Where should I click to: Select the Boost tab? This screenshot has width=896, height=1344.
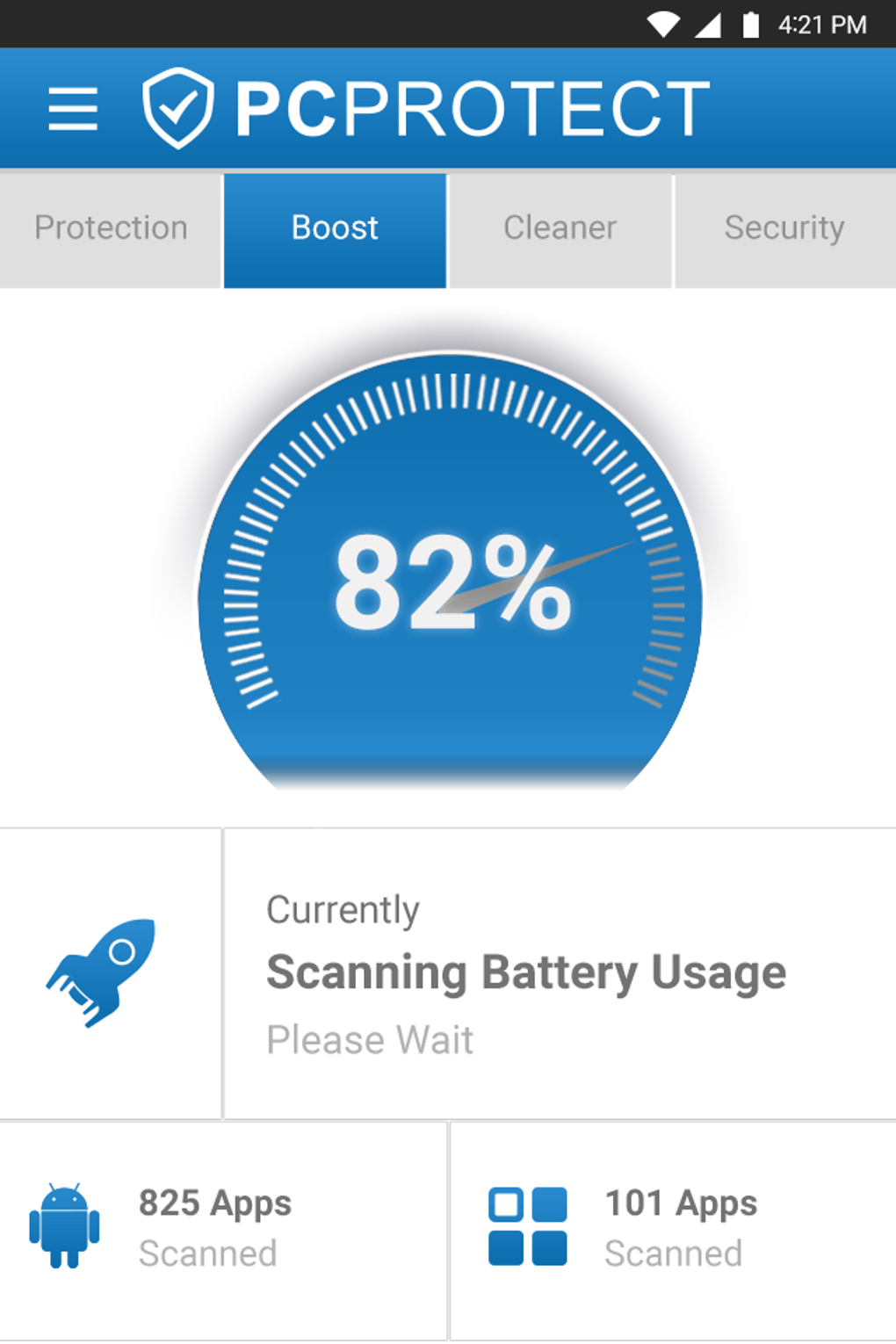(335, 228)
